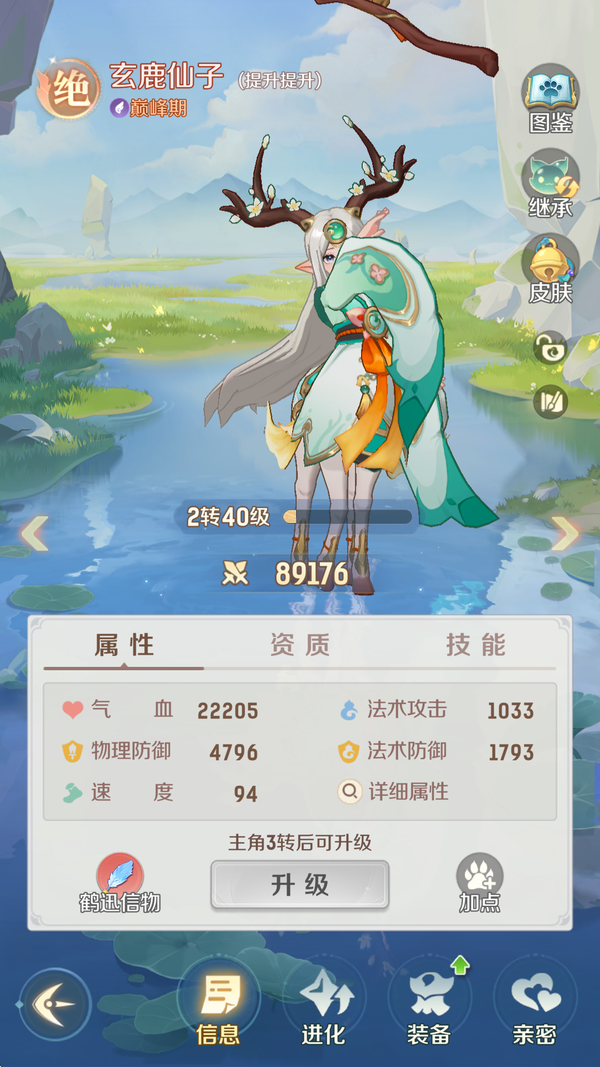Show the previous pet with left arrow
This screenshot has width=600, height=1067.
34,533
